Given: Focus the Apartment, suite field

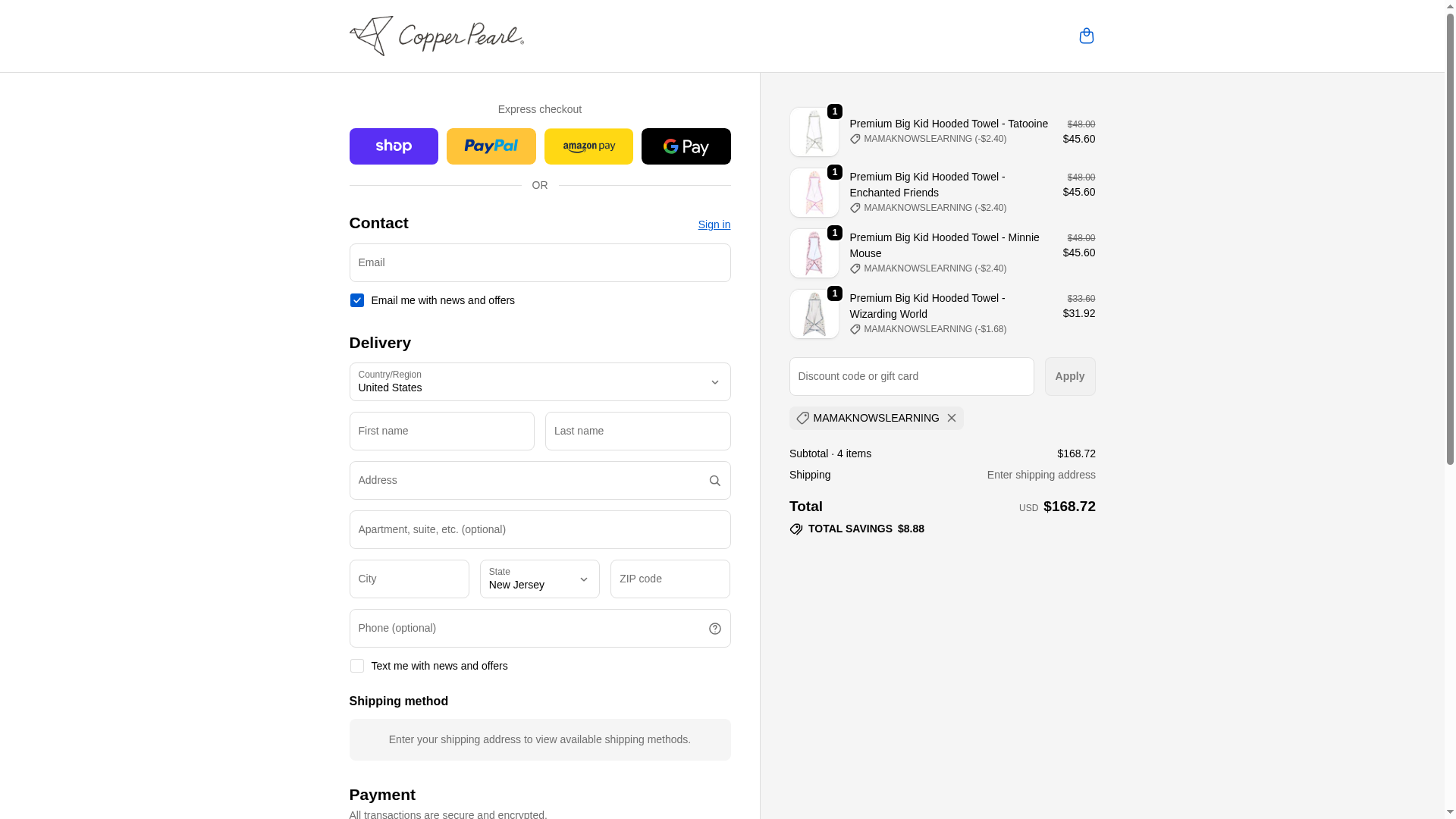Looking at the screenshot, I should coord(539,529).
